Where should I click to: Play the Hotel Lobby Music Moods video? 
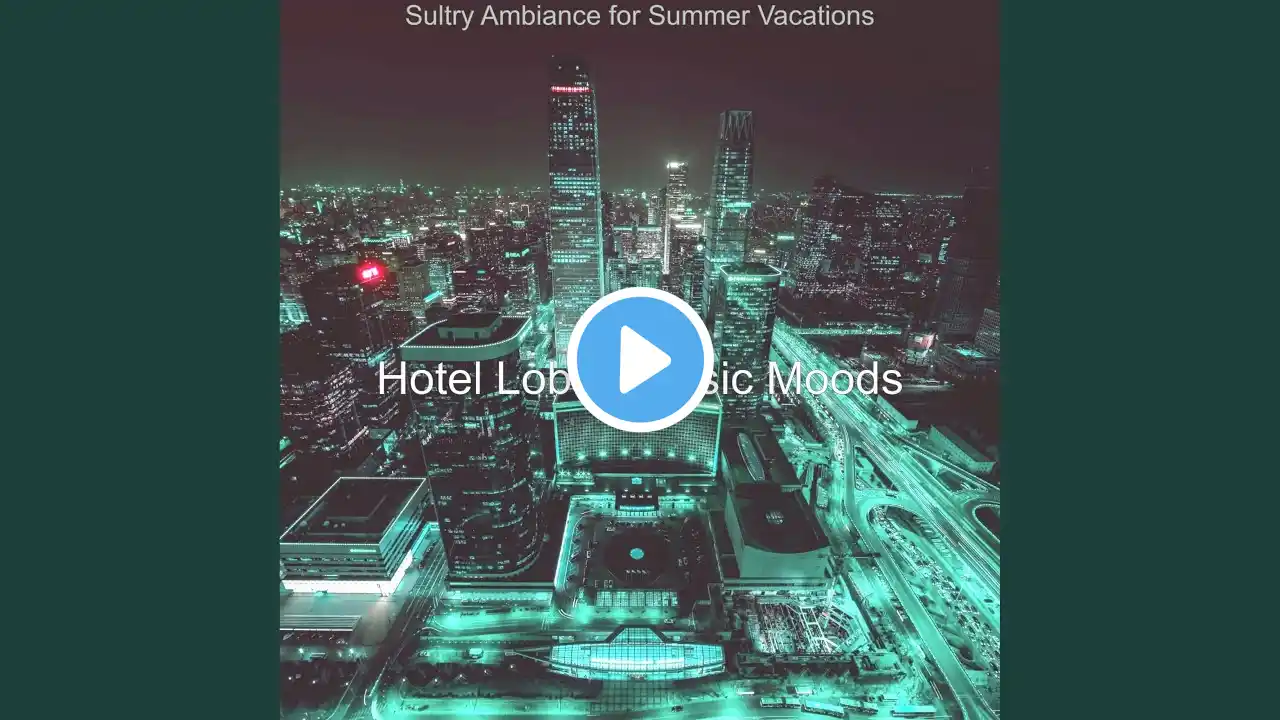click(640, 360)
